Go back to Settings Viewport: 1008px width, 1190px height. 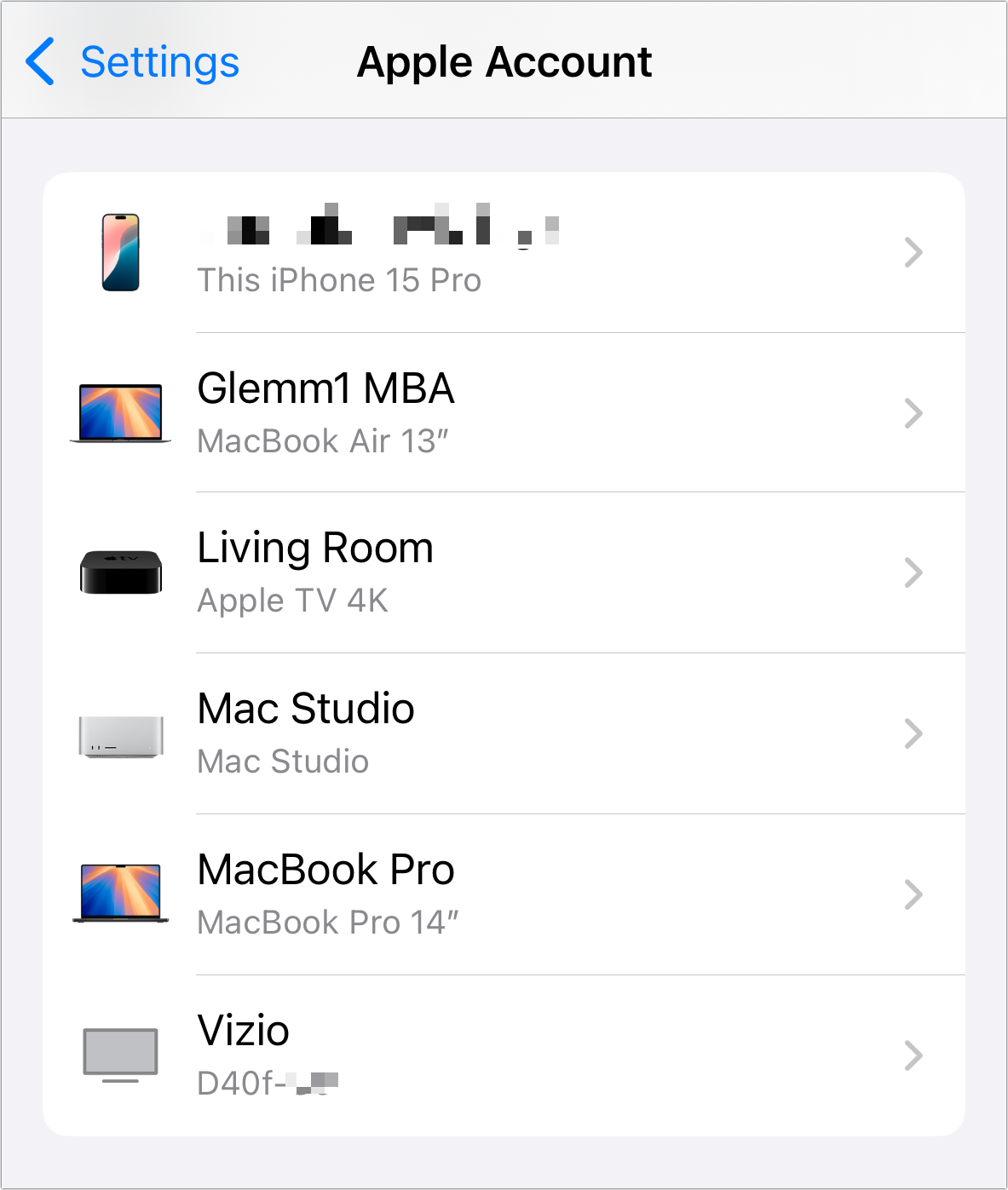click(x=133, y=62)
